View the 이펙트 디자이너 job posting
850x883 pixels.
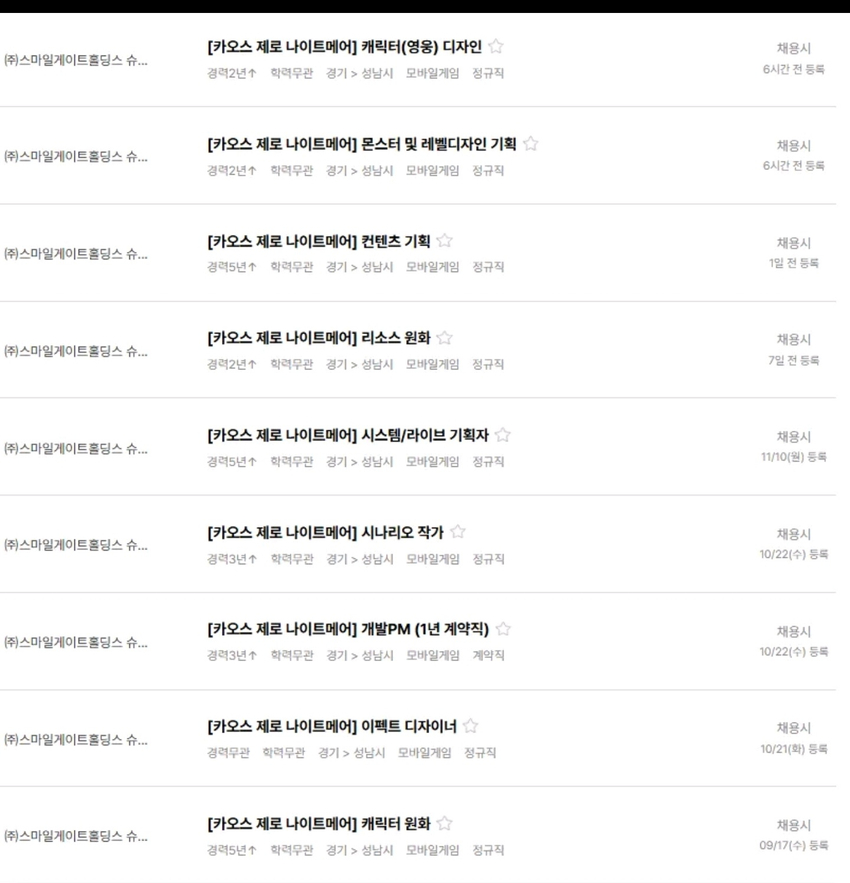tap(331, 726)
